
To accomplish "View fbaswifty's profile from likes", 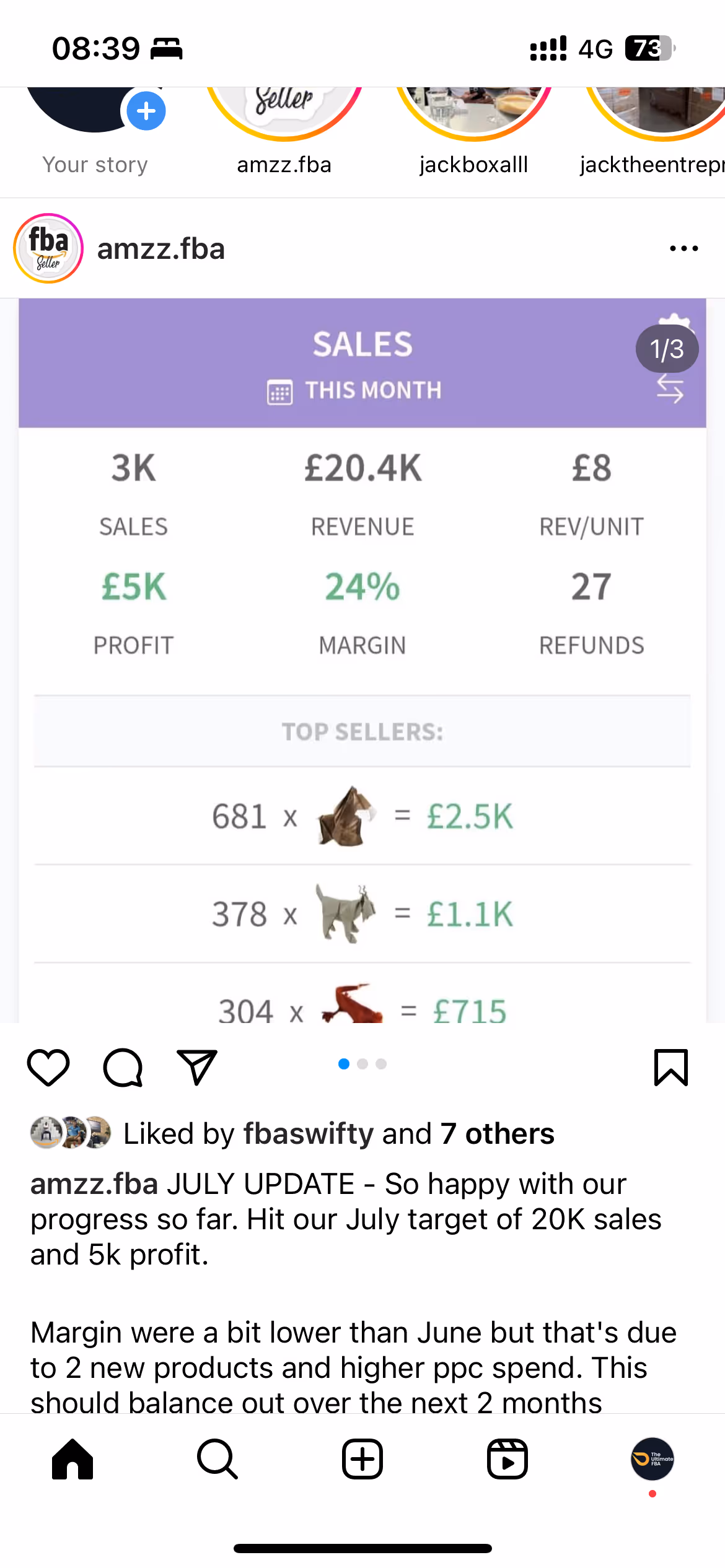I will [308, 1134].
